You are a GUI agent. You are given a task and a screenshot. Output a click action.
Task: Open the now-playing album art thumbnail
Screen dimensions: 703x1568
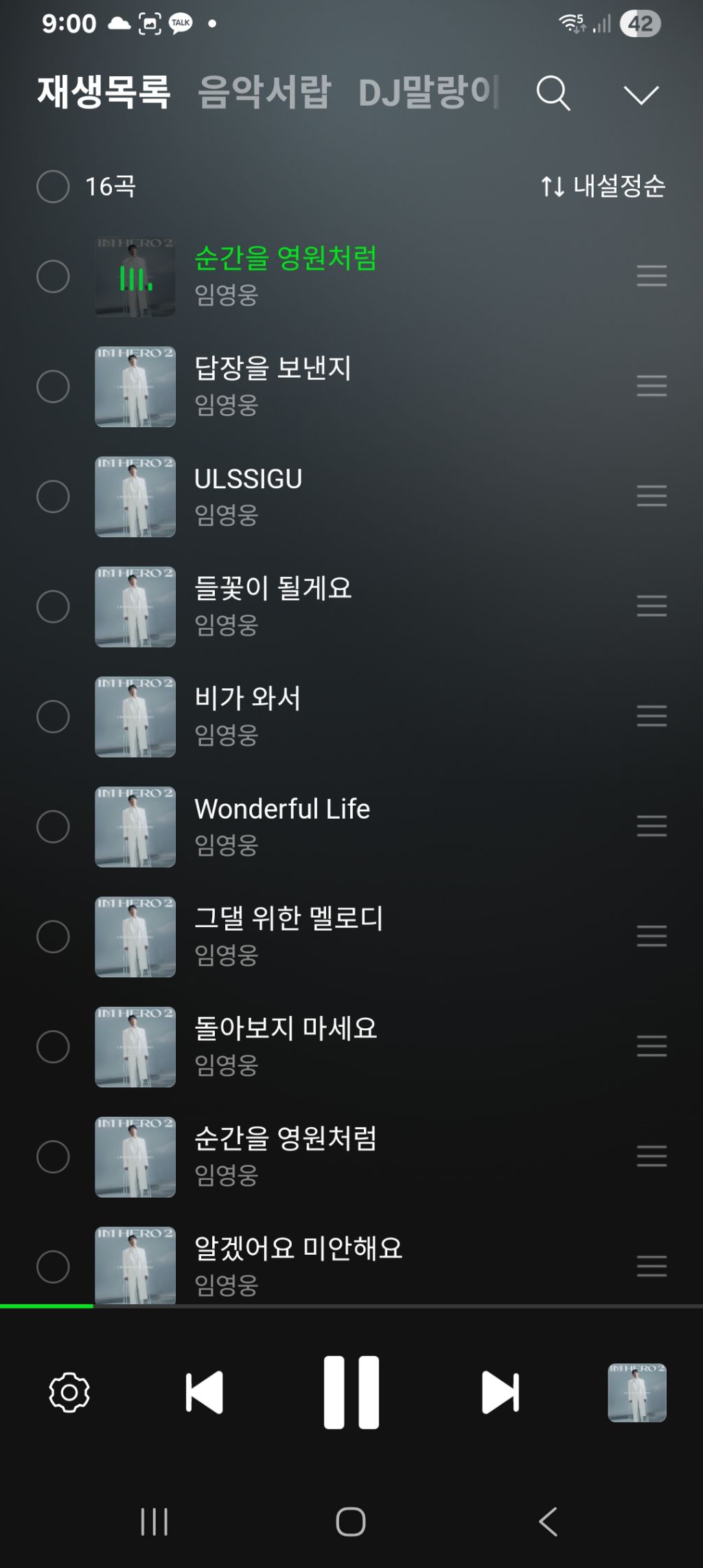(637, 1392)
